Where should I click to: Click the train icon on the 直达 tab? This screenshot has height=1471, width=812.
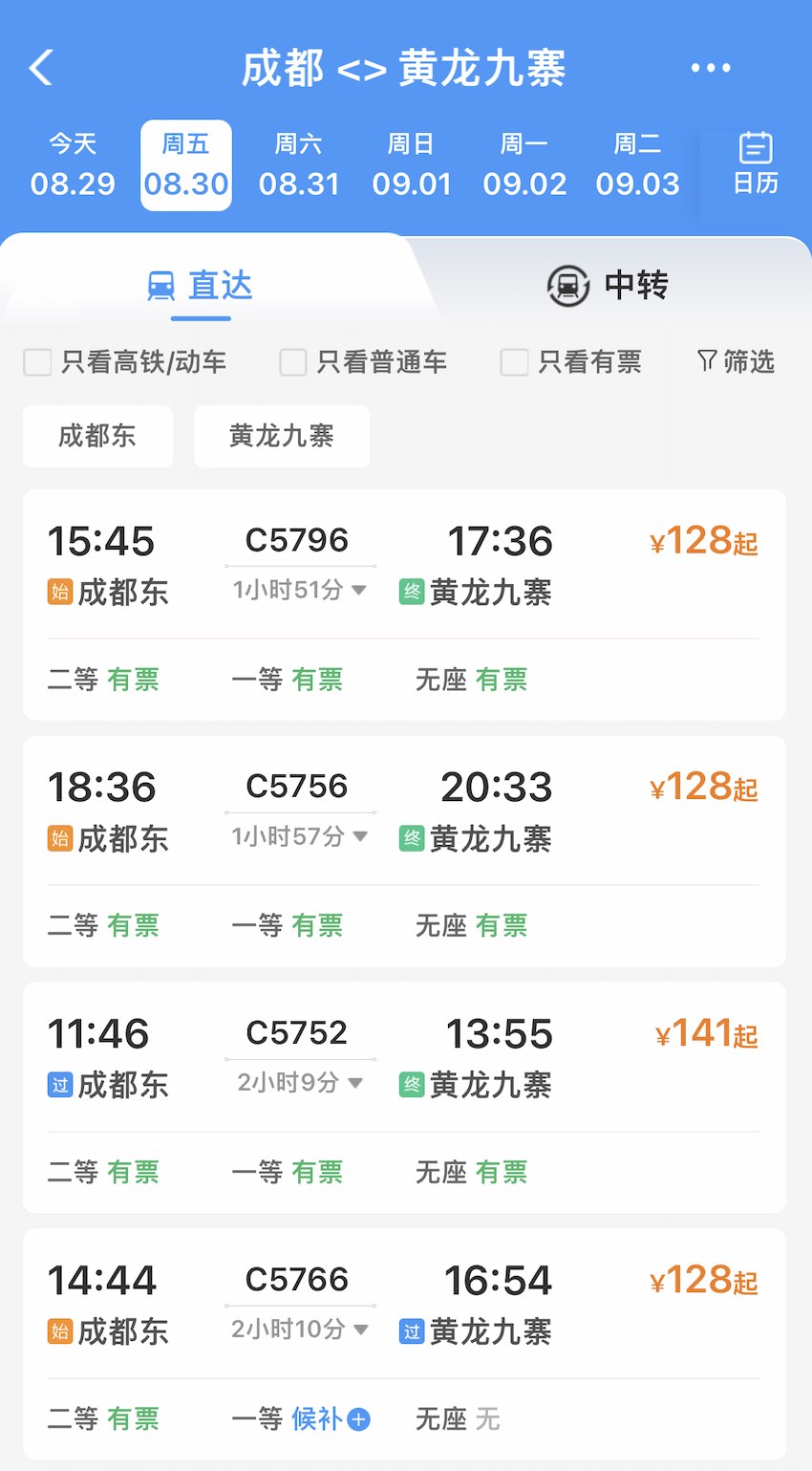163,285
